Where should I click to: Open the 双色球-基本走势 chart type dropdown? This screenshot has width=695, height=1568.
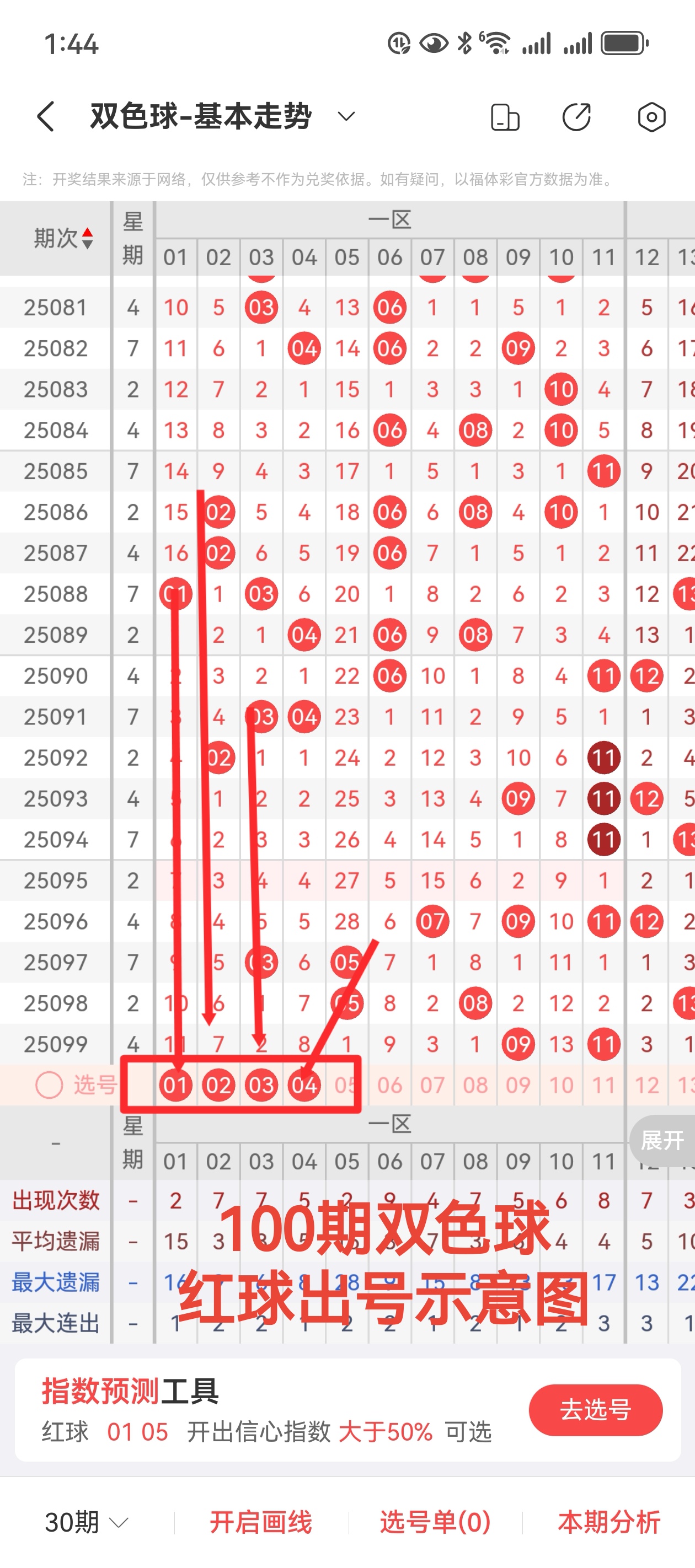(346, 116)
